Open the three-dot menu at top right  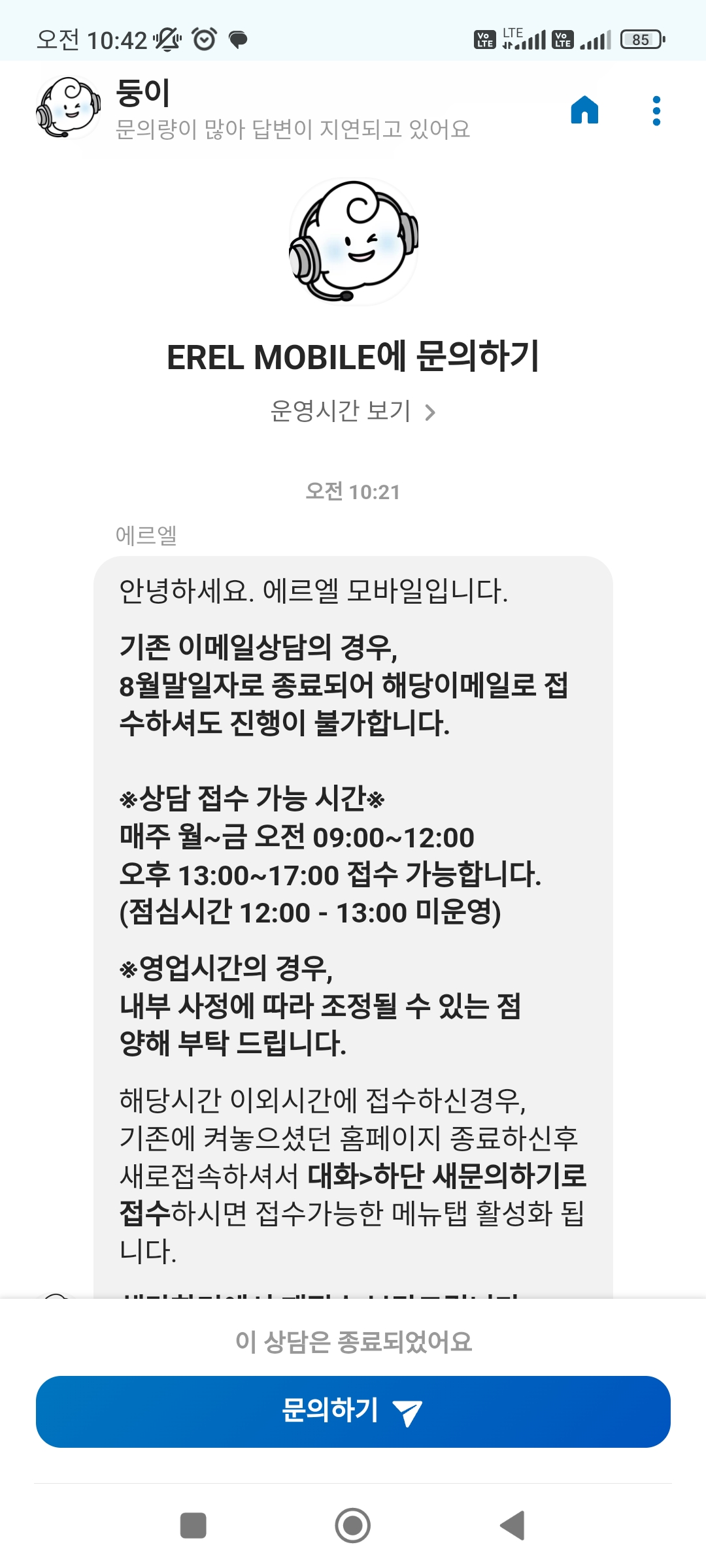(656, 111)
